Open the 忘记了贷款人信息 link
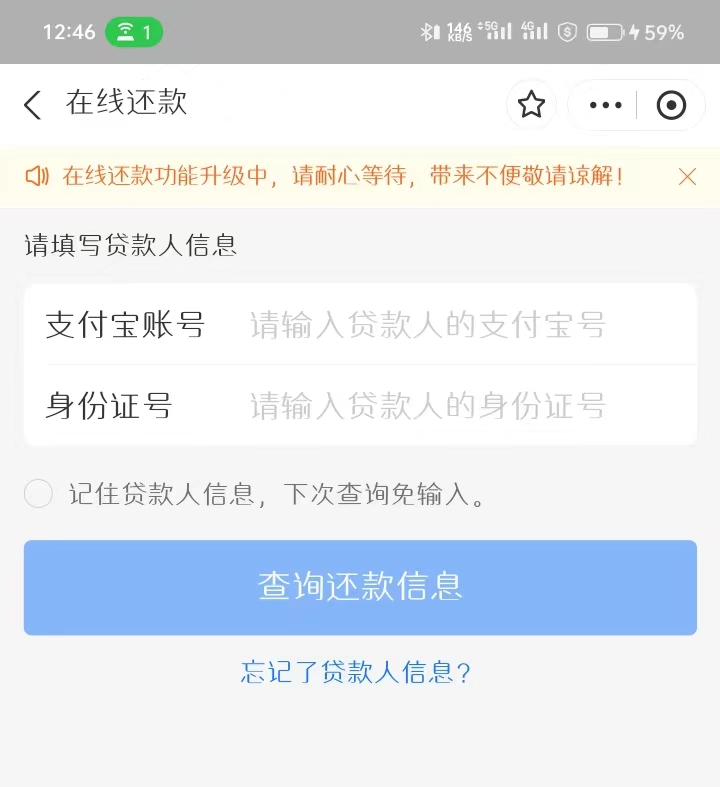Image resolution: width=720 pixels, height=787 pixels. [x=355, y=672]
